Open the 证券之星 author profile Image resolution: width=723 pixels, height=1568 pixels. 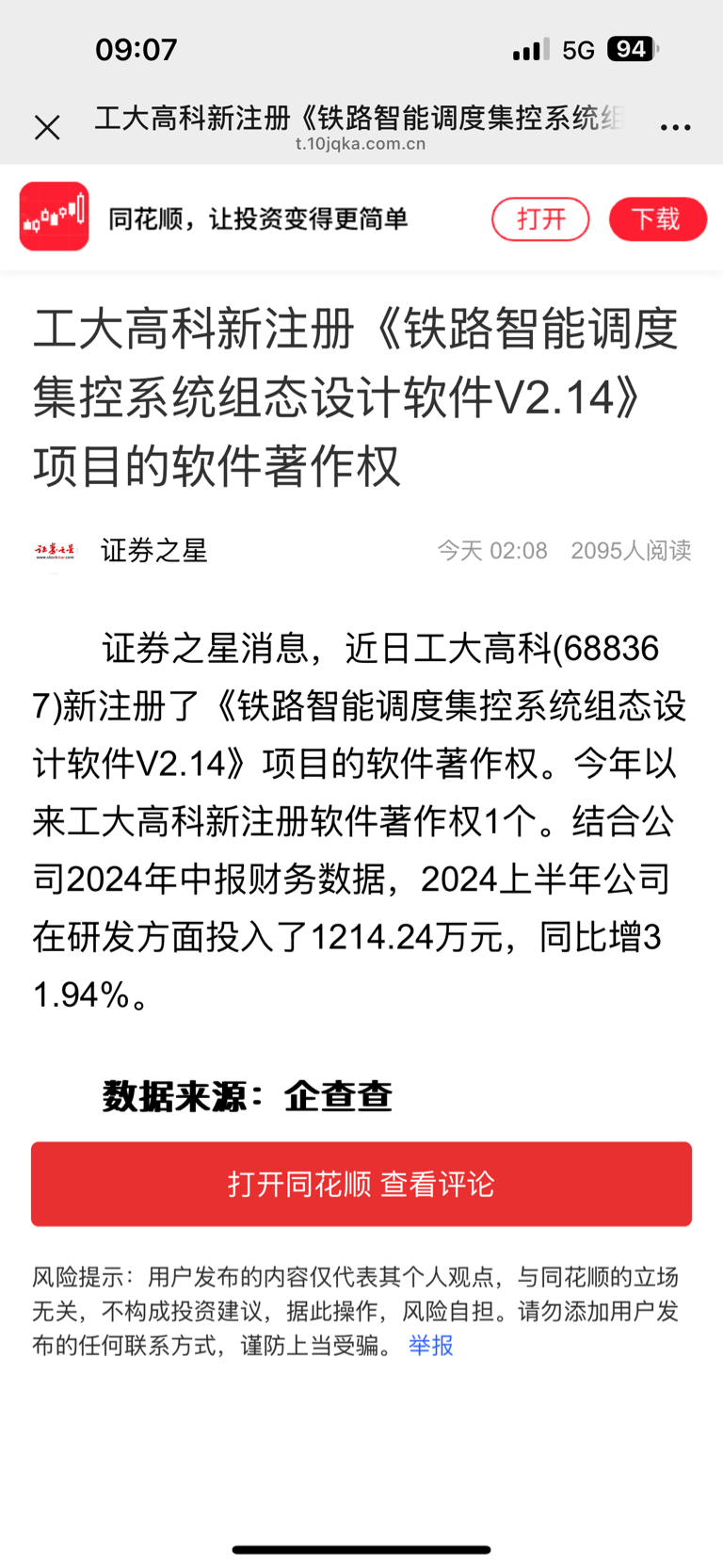tap(153, 550)
